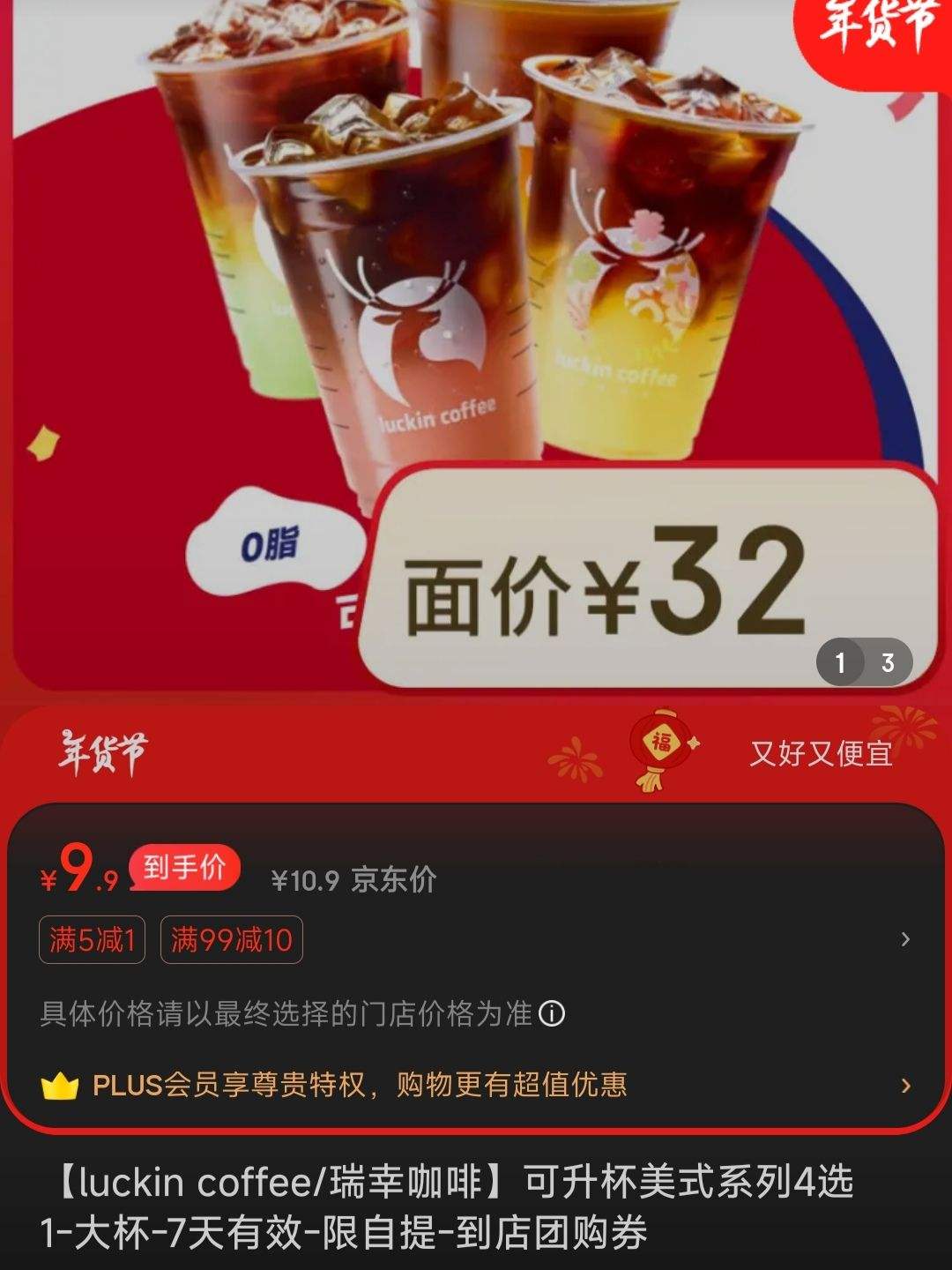Open the 满99减10 coupon tag
Viewport: 952px width, 1270px height.
tap(230, 940)
